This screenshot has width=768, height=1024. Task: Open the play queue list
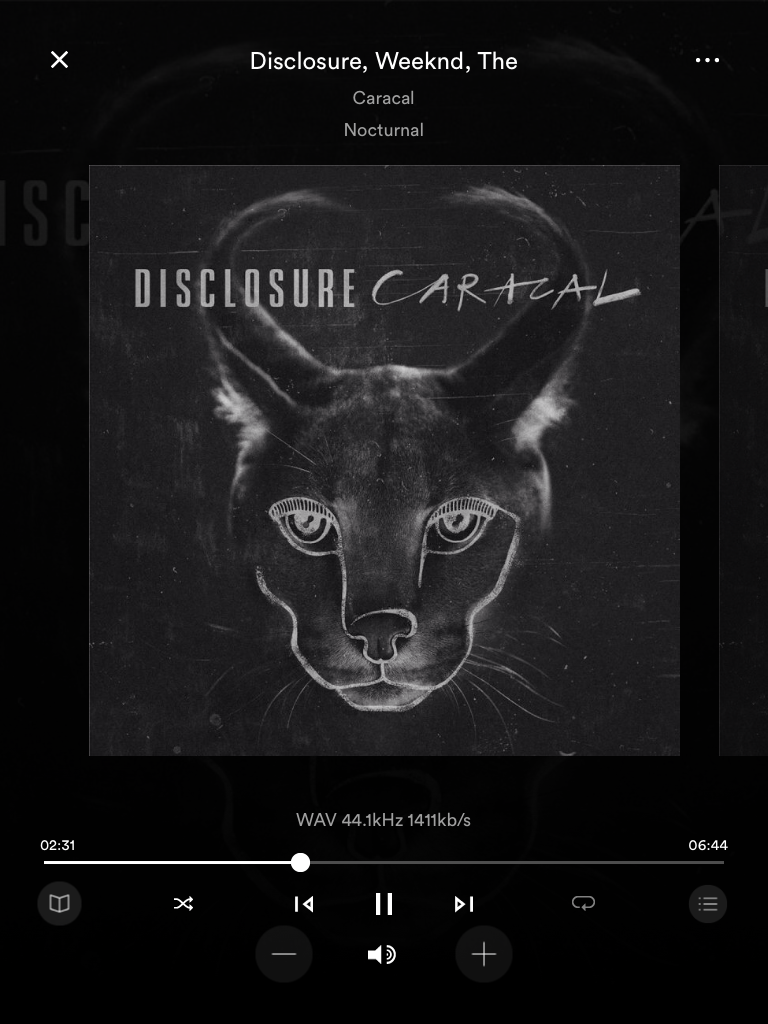click(x=708, y=904)
